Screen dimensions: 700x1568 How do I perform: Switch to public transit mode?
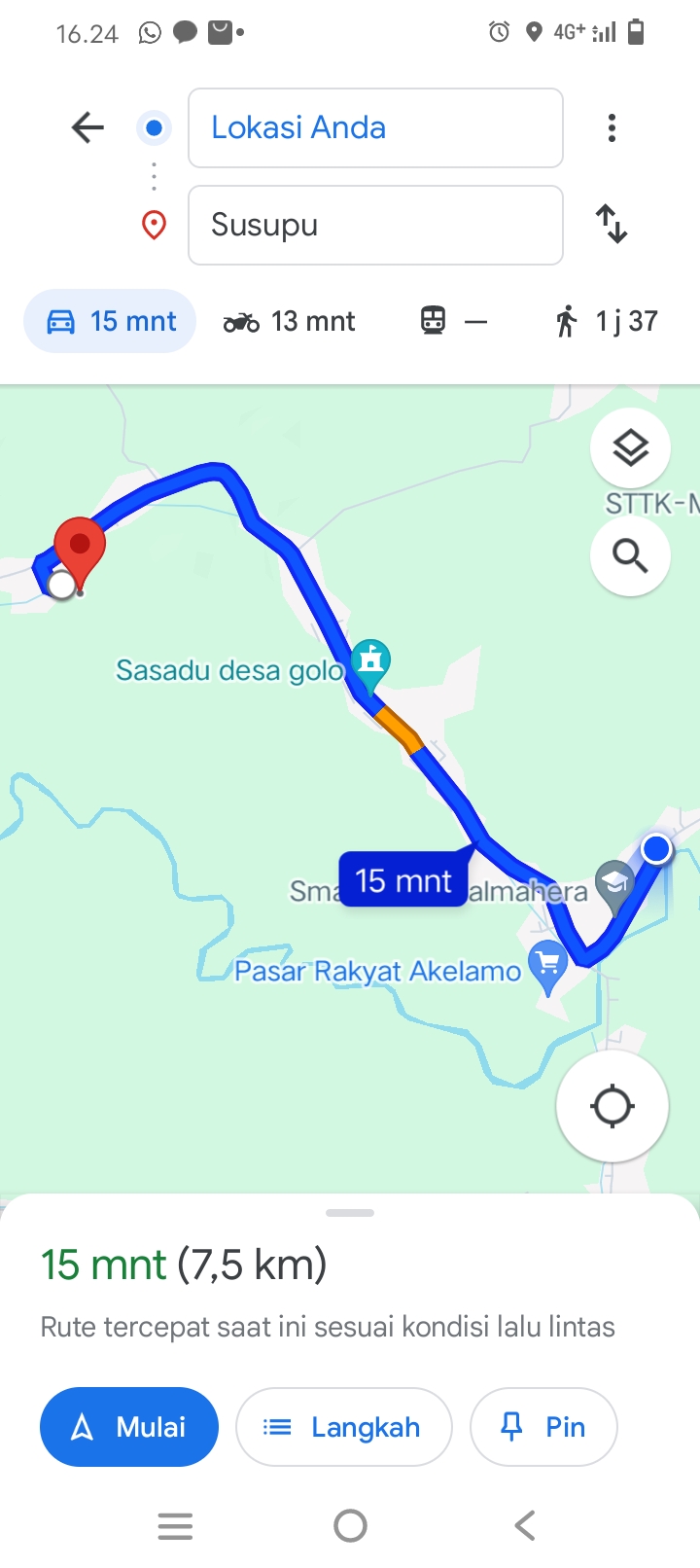(453, 321)
